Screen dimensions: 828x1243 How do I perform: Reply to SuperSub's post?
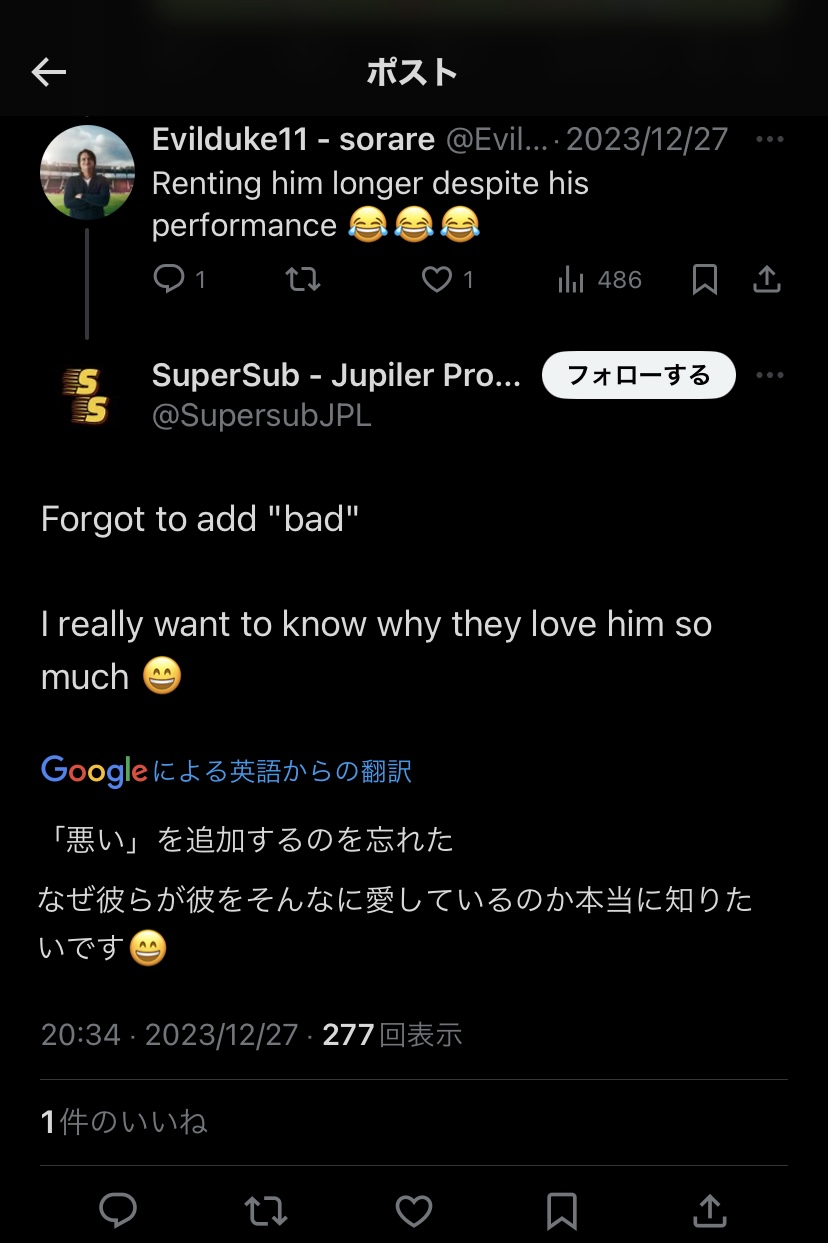[x=118, y=1211]
